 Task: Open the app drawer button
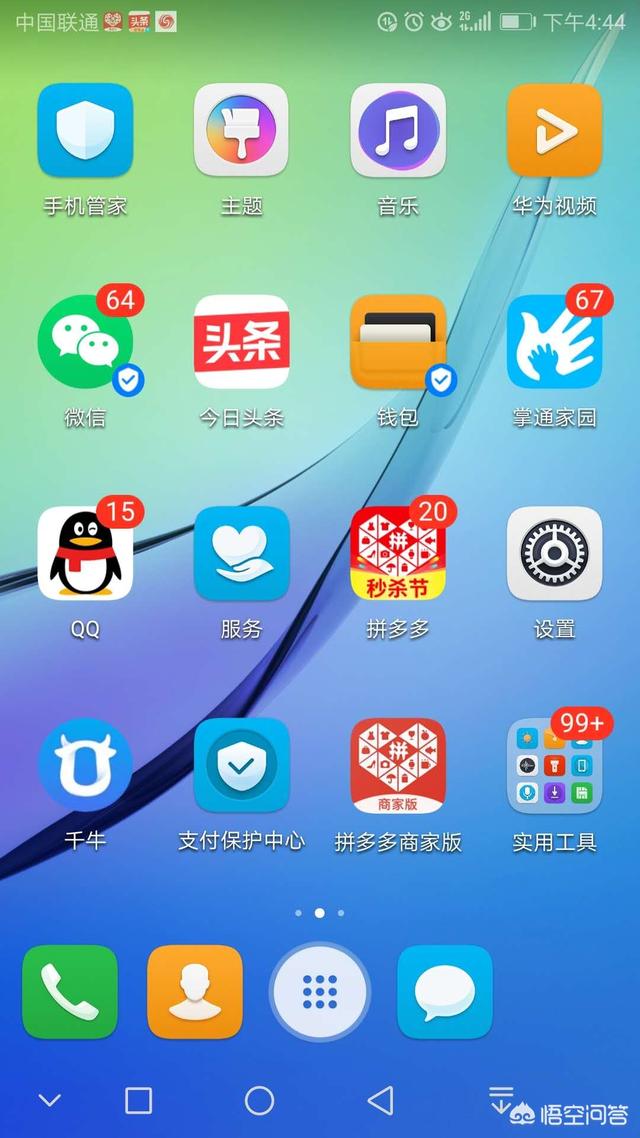pos(320,992)
